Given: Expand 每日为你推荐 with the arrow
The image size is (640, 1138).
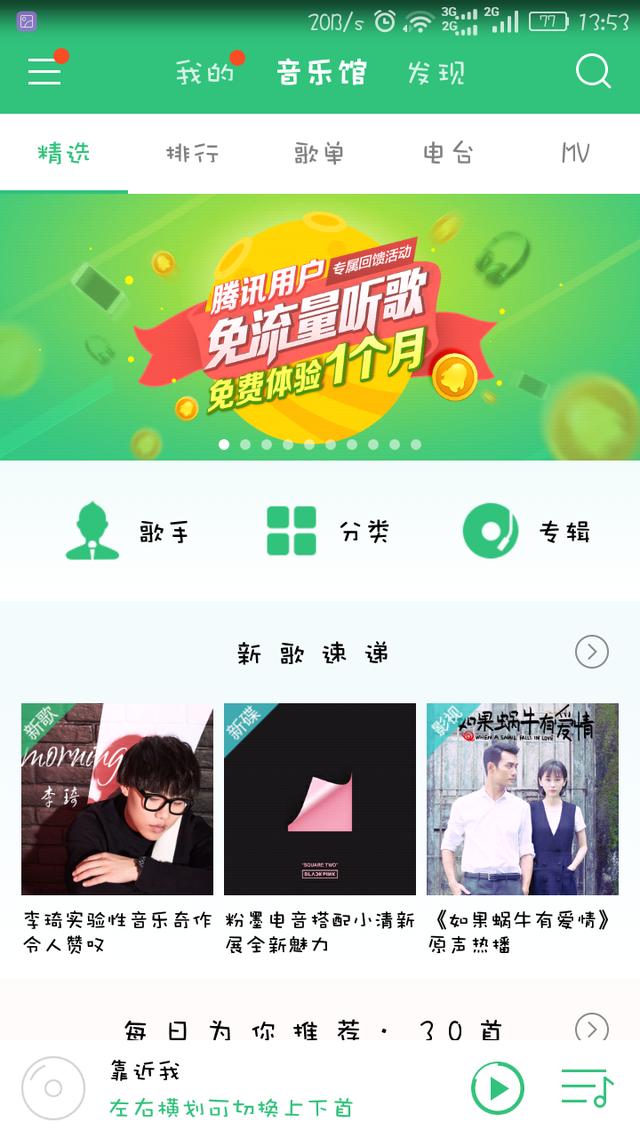Looking at the screenshot, I should [x=592, y=1027].
